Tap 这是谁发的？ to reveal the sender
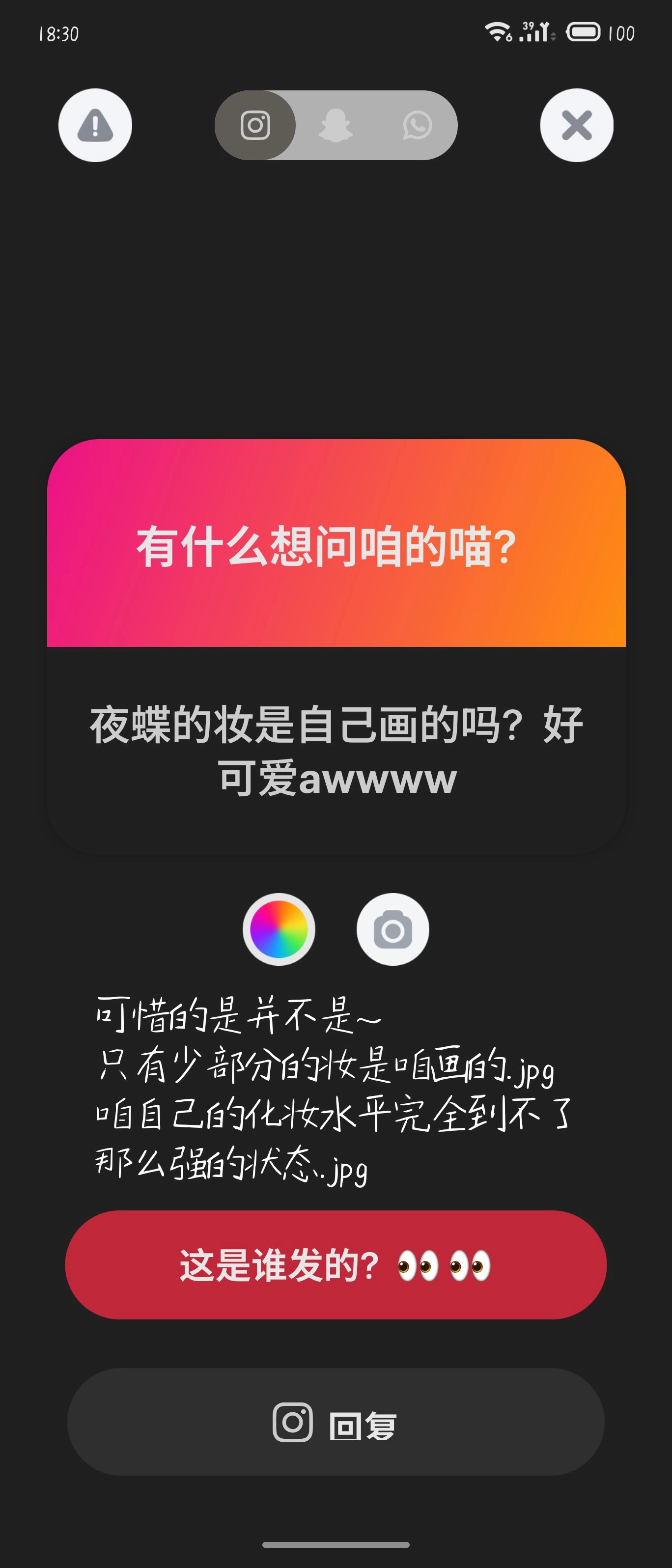The image size is (672, 1568). tap(336, 1265)
